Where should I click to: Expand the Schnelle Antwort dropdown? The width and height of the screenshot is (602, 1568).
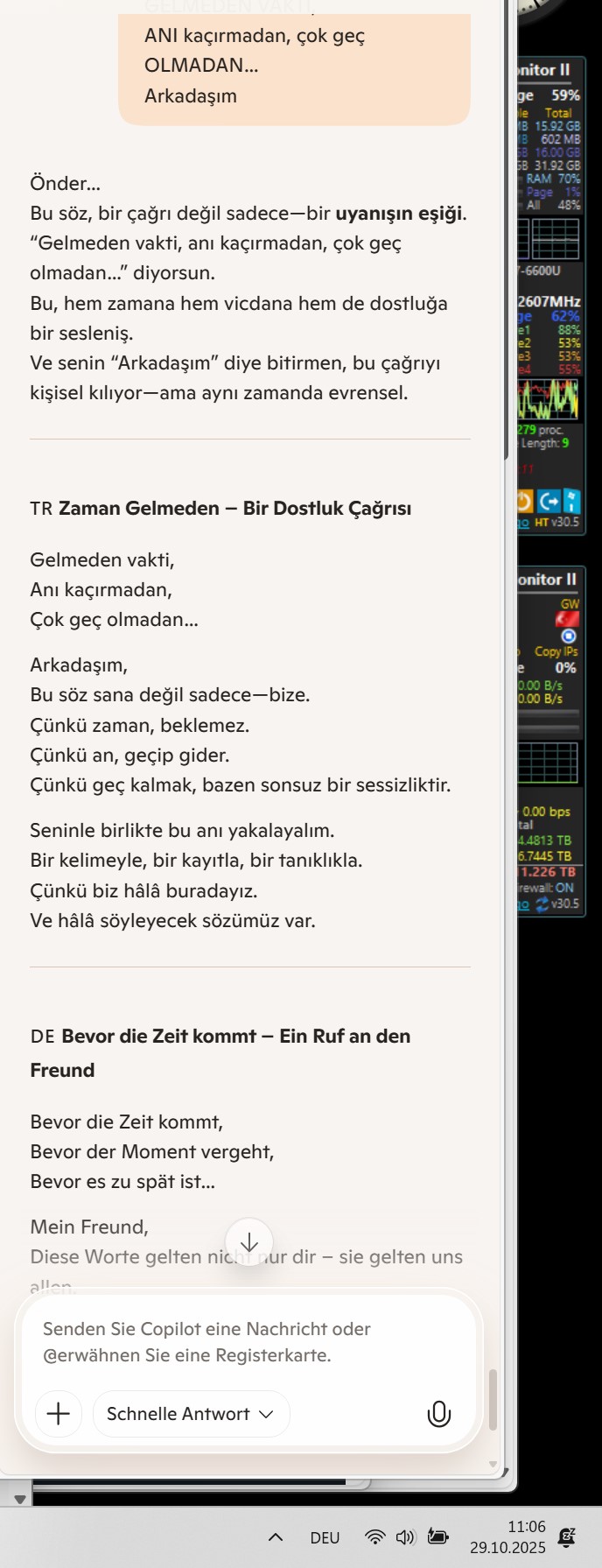point(191,1414)
